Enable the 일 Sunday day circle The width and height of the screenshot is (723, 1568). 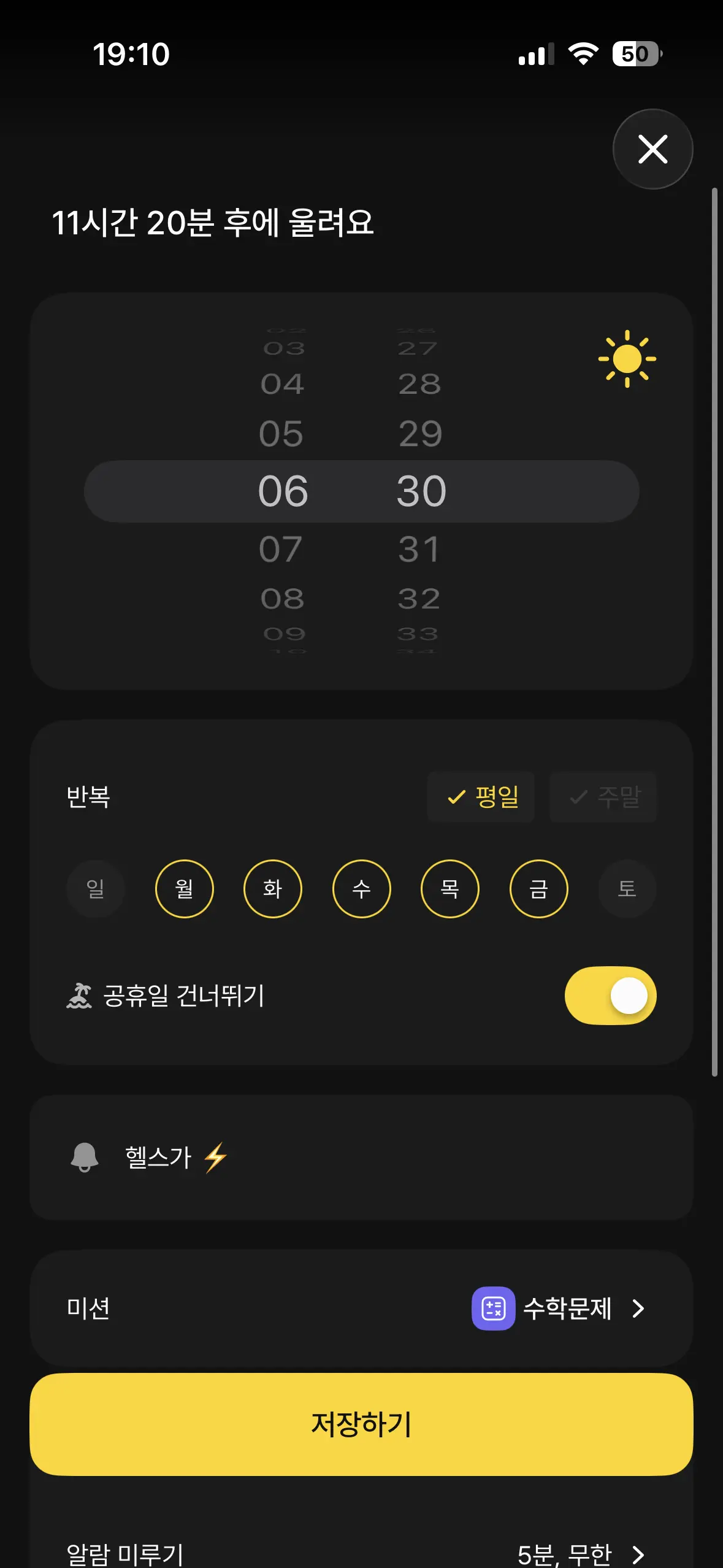(96, 889)
